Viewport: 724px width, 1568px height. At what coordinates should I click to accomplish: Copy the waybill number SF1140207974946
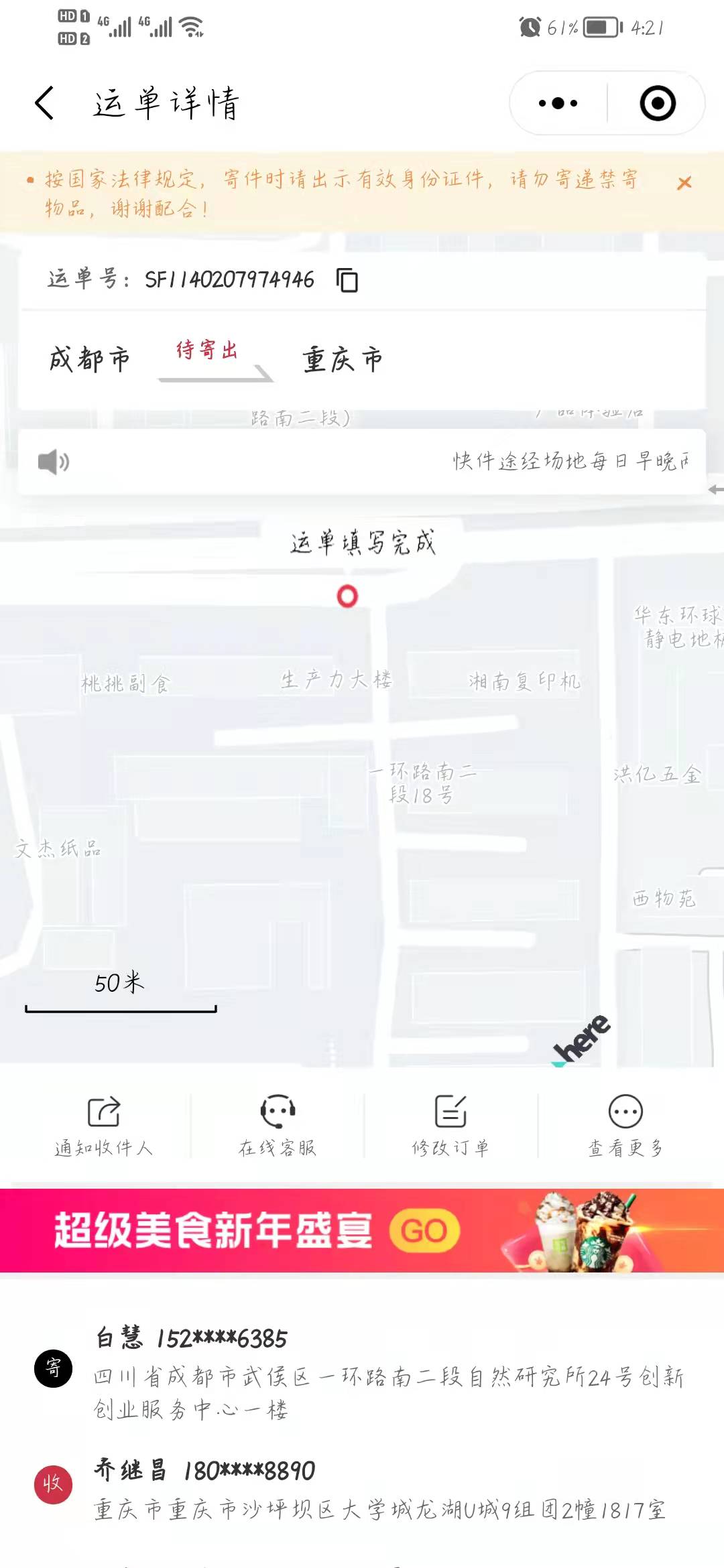[x=347, y=279]
